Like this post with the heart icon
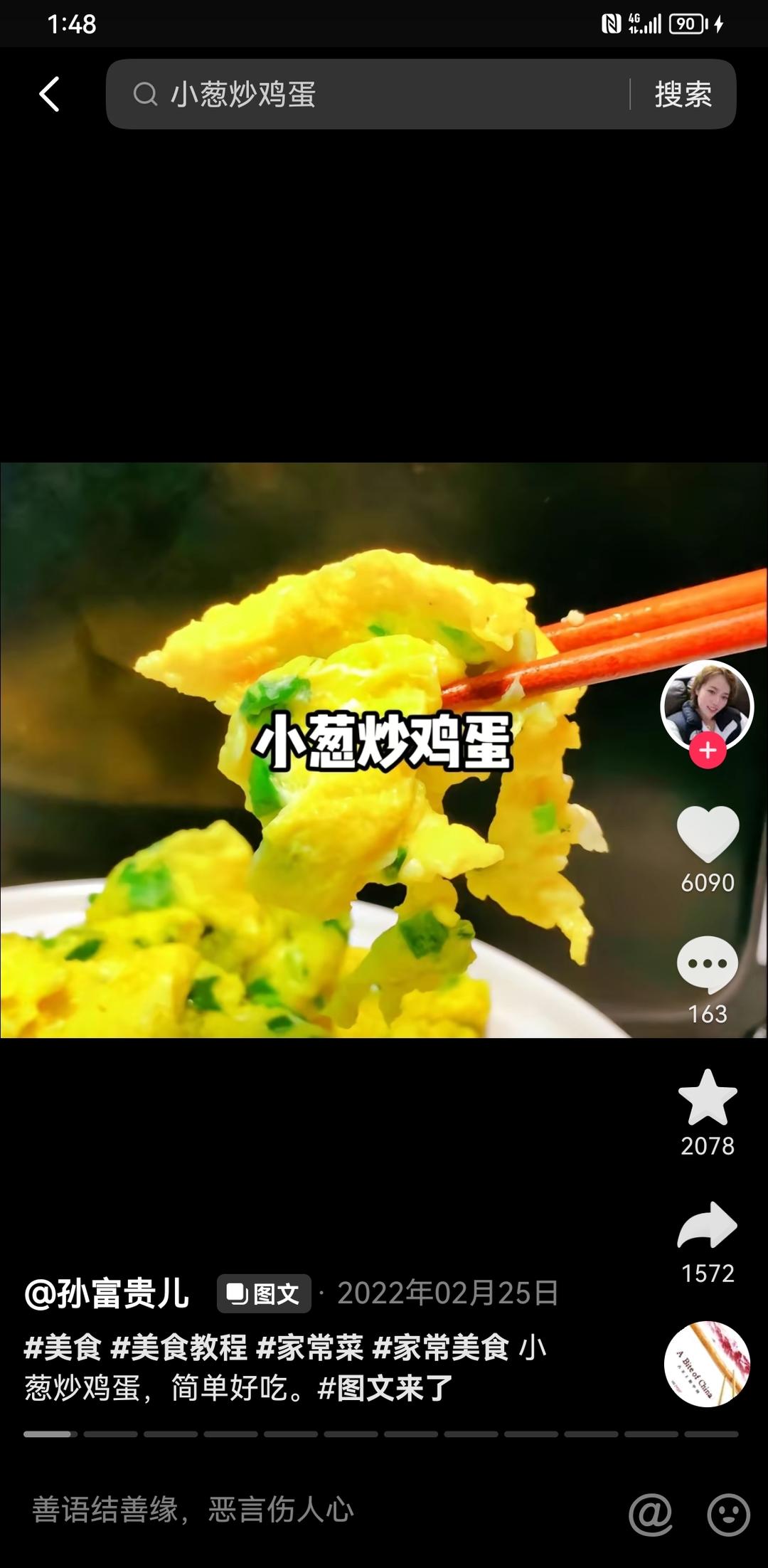This screenshot has width=768, height=1568. tap(708, 832)
